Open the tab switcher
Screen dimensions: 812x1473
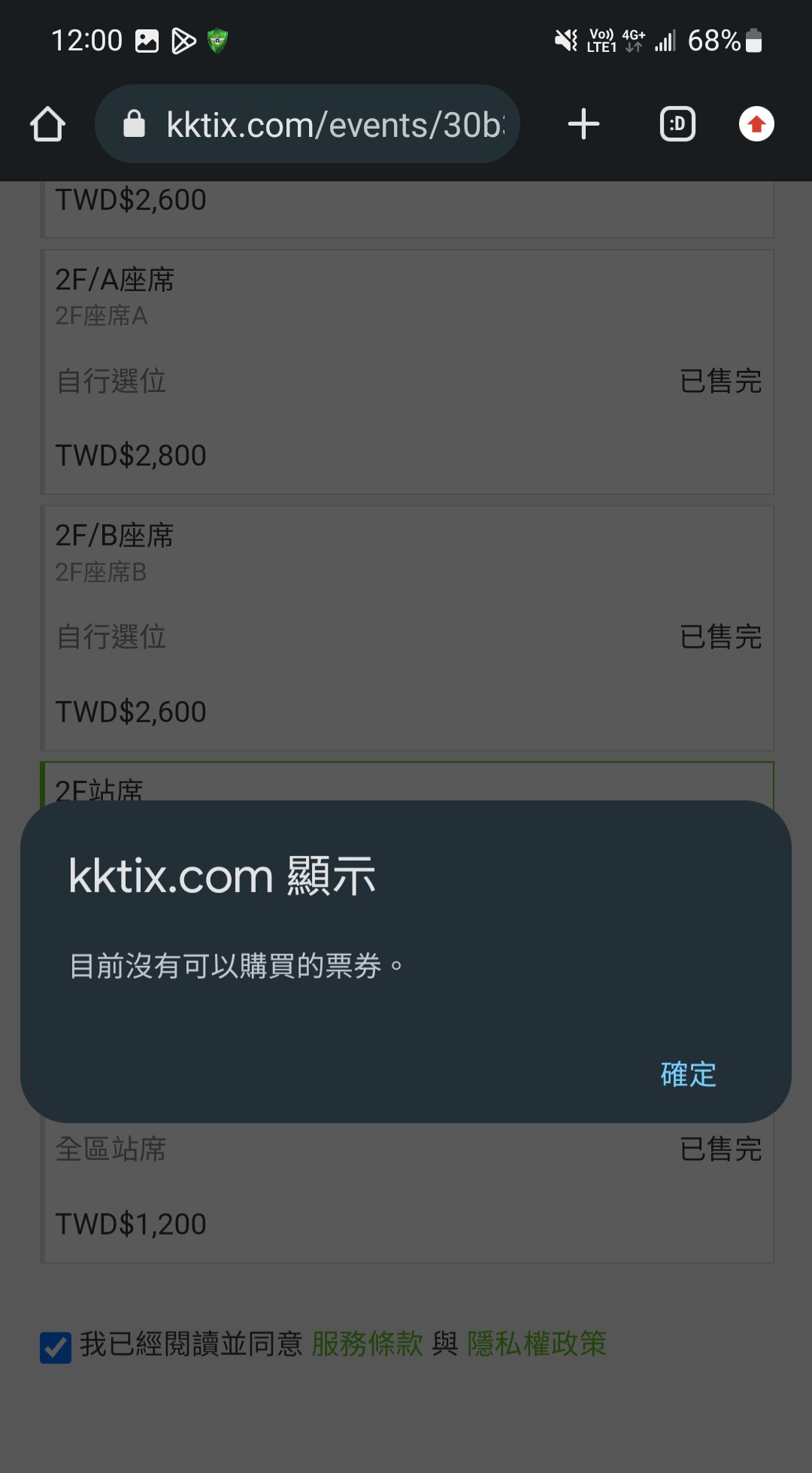(677, 125)
